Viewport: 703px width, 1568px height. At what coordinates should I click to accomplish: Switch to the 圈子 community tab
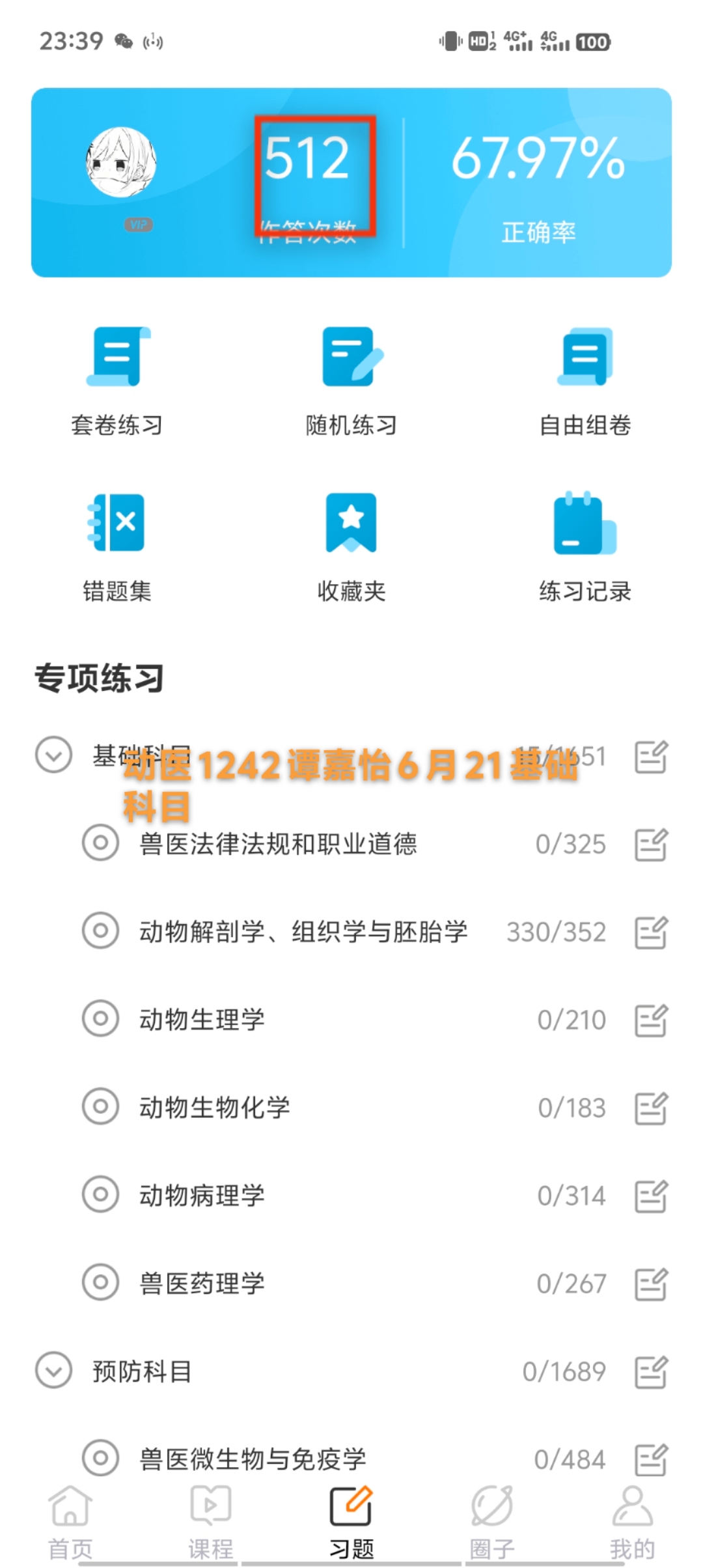pyautogui.click(x=492, y=1522)
